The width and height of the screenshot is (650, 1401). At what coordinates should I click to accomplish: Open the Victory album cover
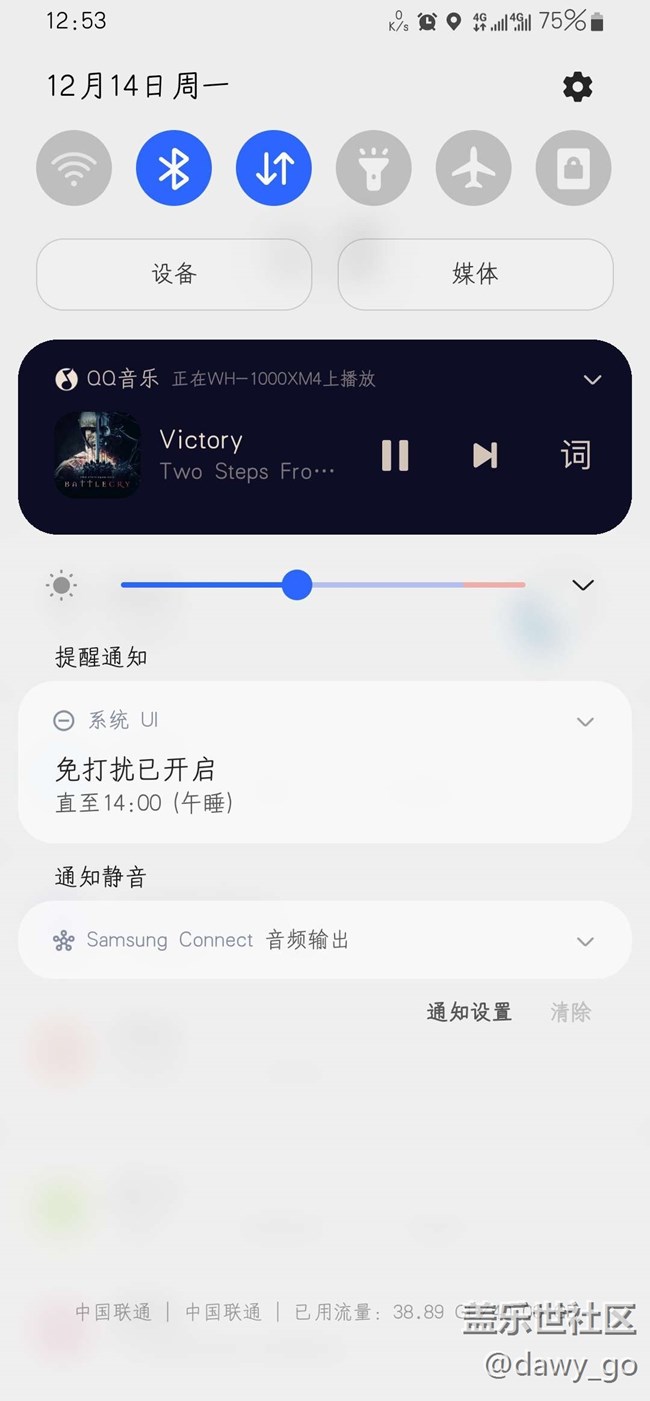pyautogui.click(x=96, y=456)
